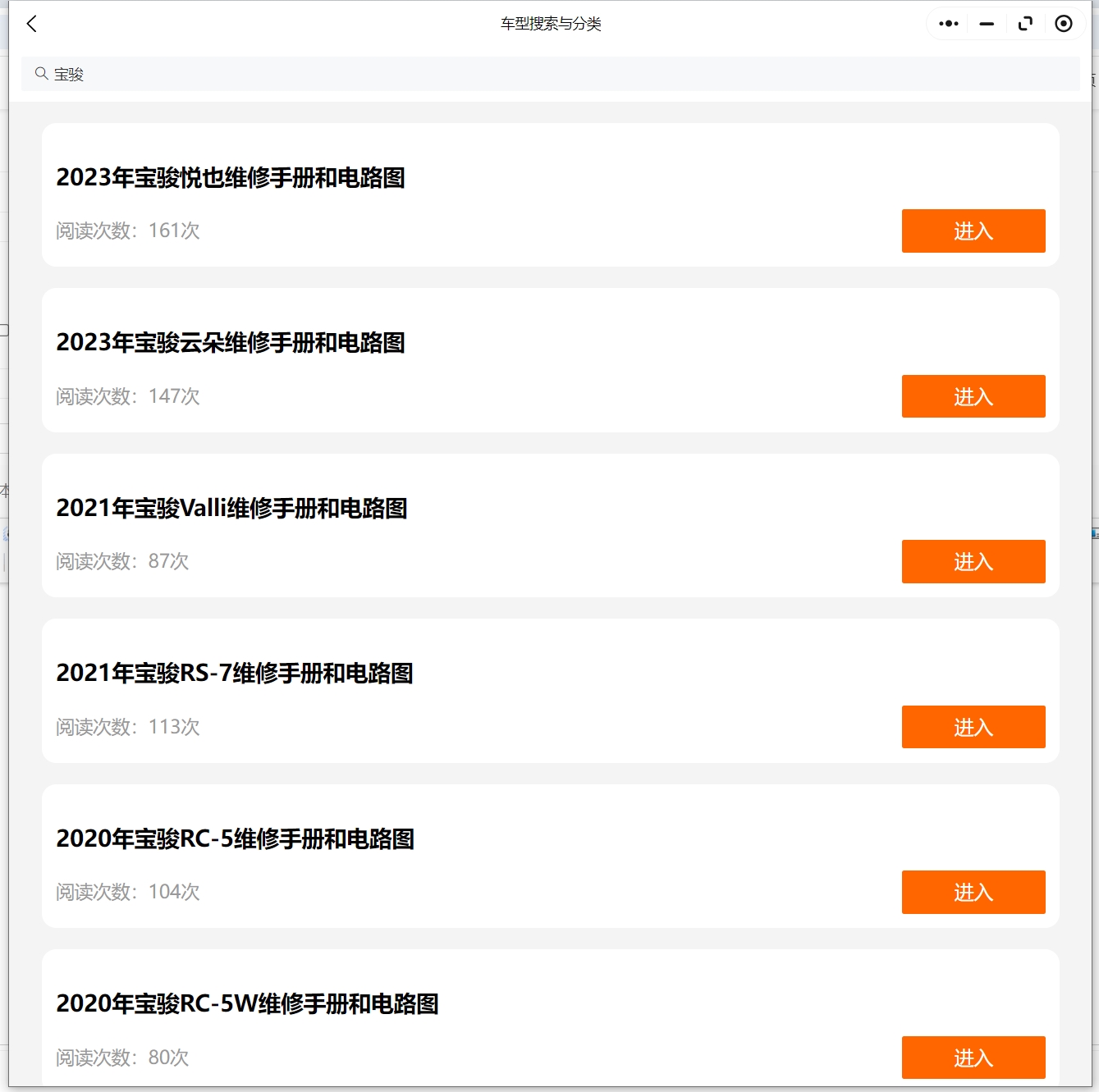Toggle the full-screen window icon
Screen dimensions: 1099x1092
tap(1025, 24)
